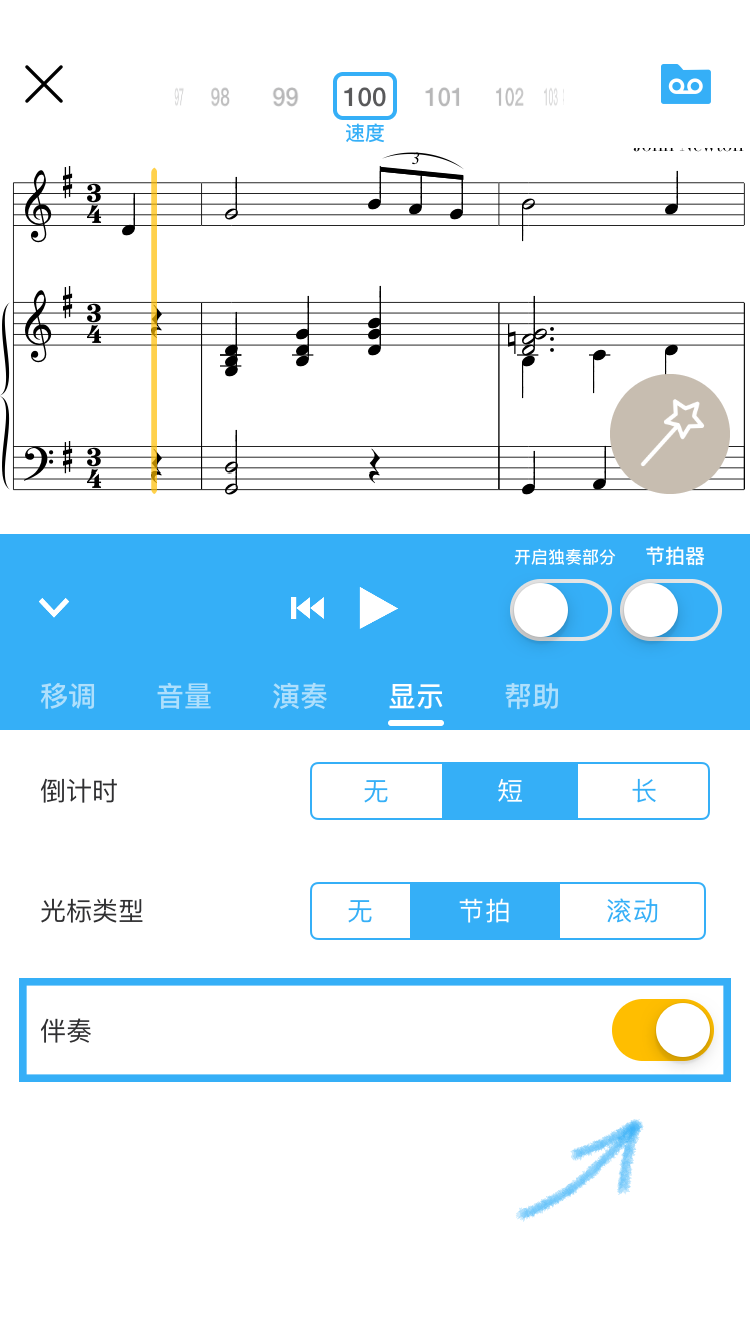
Task: Enable the 节拍器 metronome switch
Action: 670,609
